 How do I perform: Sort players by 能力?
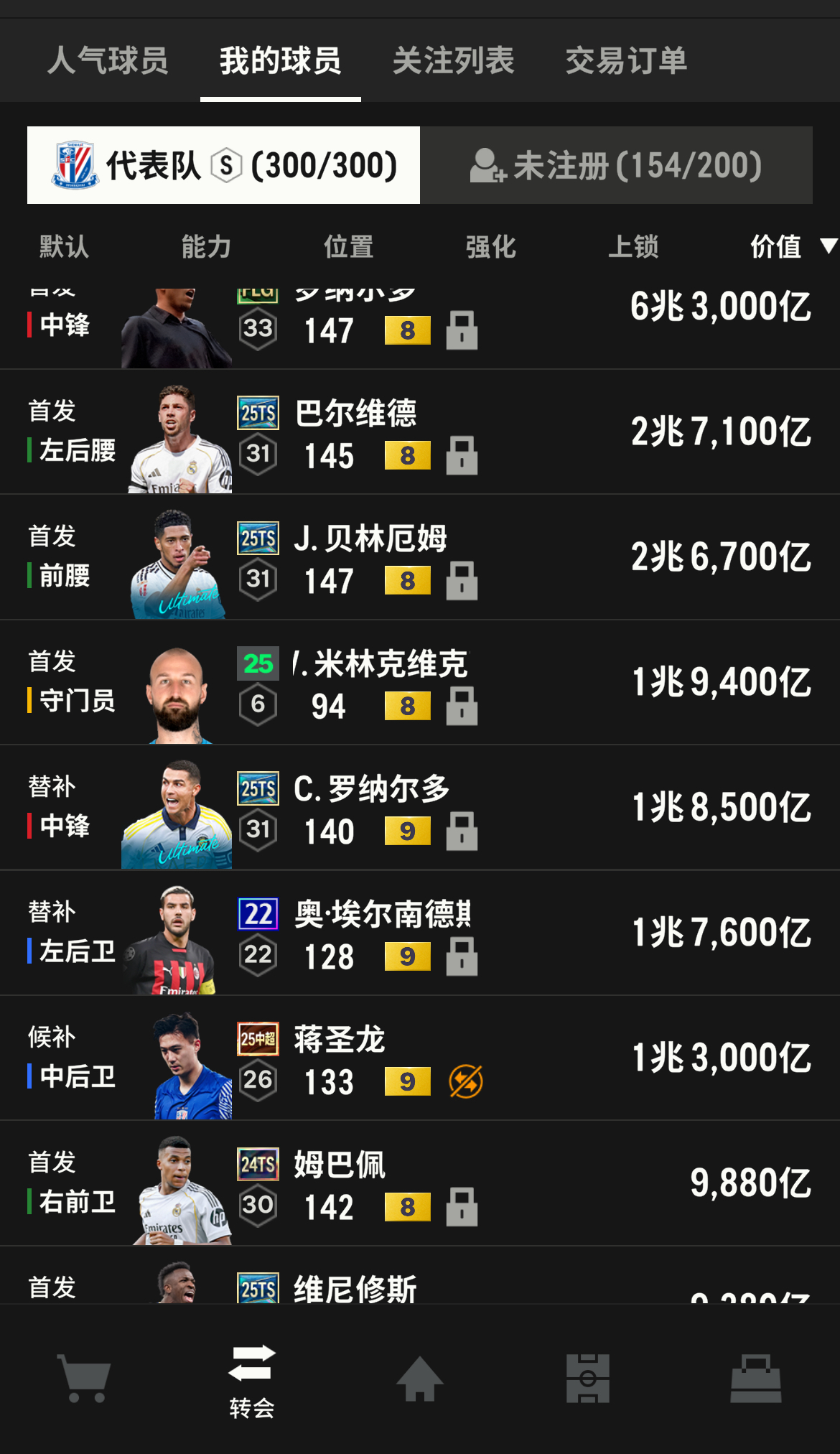(x=206, y=247)
